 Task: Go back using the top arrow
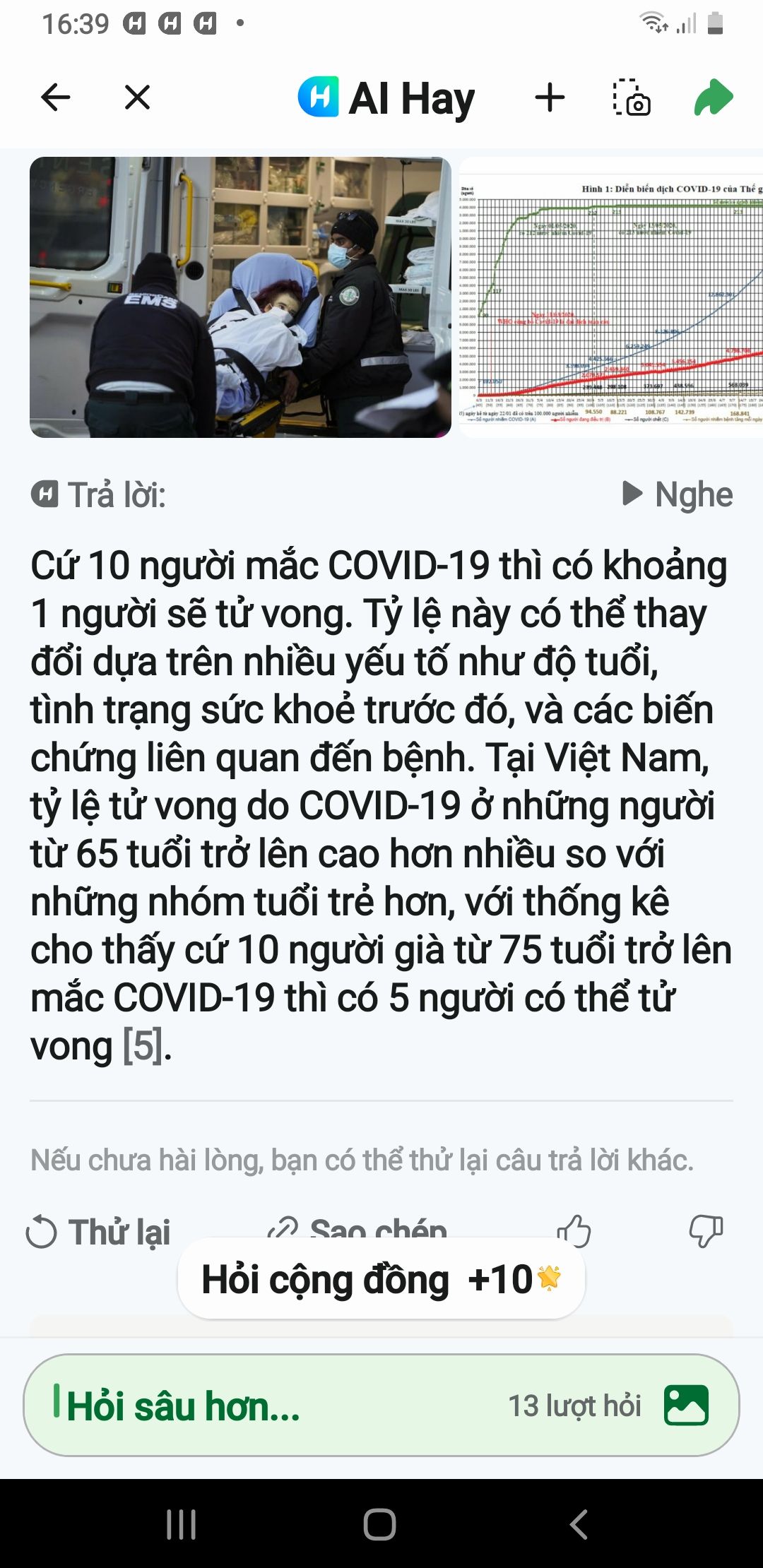56,97
